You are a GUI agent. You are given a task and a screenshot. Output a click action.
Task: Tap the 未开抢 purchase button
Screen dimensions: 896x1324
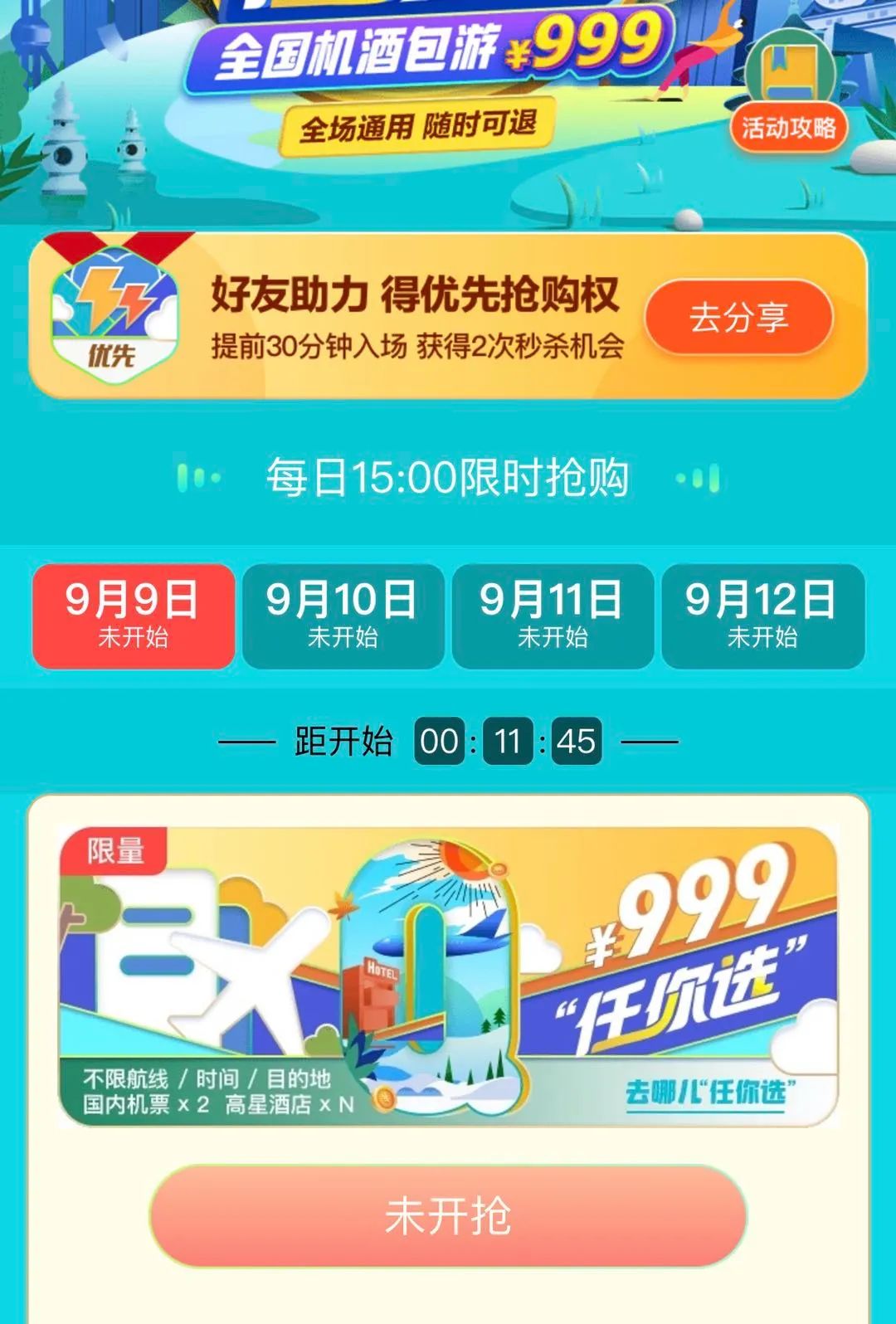[x=448, y=1216]
